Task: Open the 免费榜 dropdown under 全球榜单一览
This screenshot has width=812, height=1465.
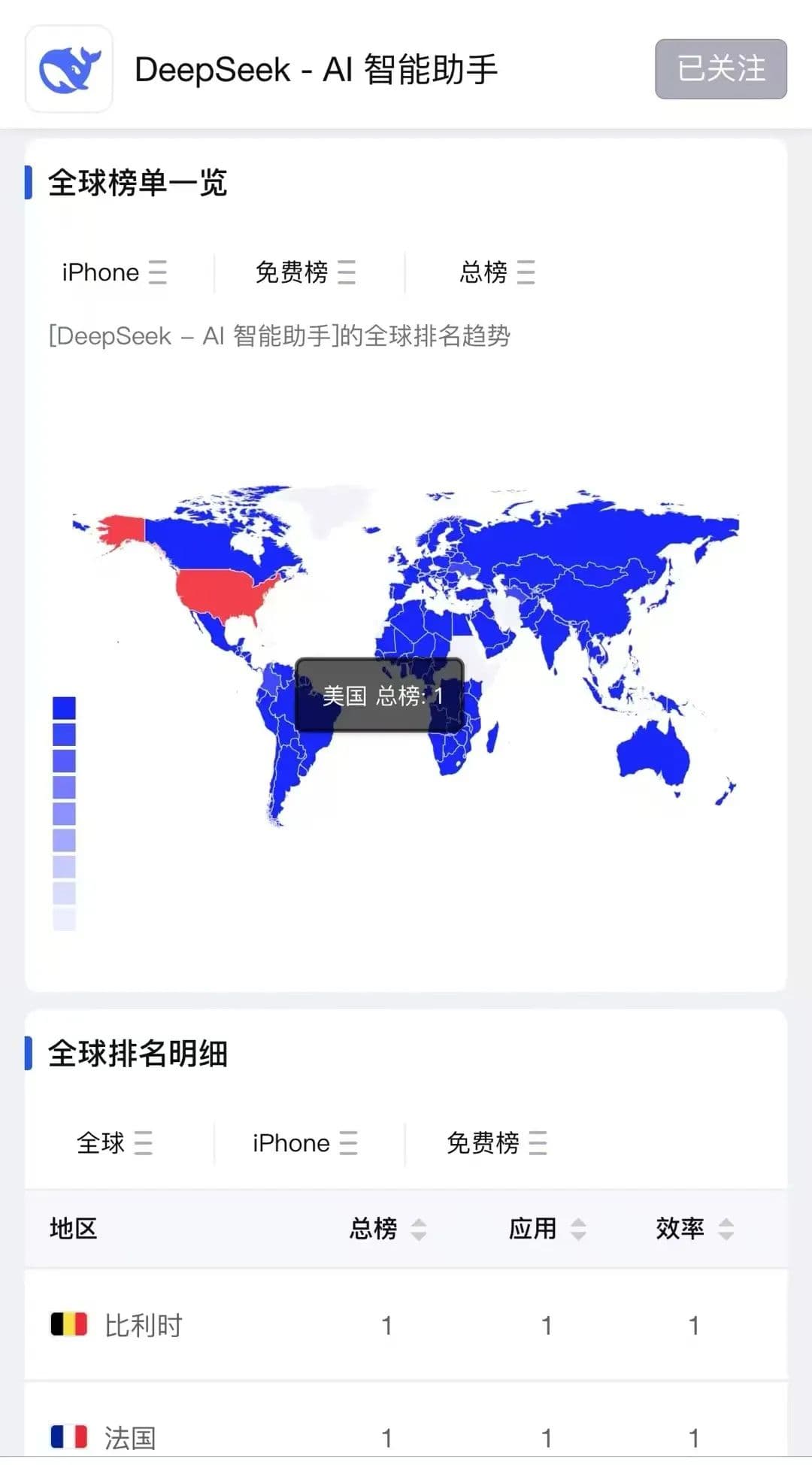Action: tap(305, 271)
